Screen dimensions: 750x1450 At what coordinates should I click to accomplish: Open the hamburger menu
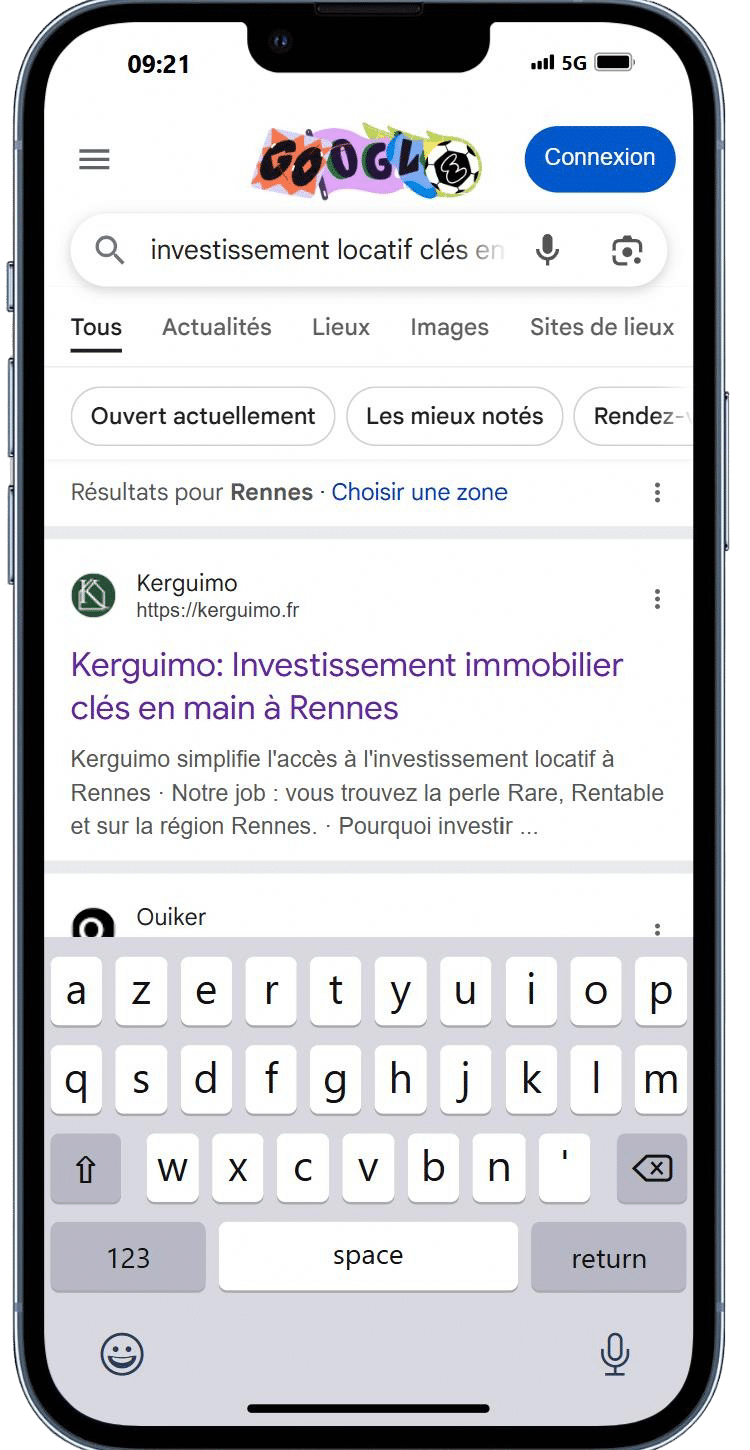pos(94,159)
